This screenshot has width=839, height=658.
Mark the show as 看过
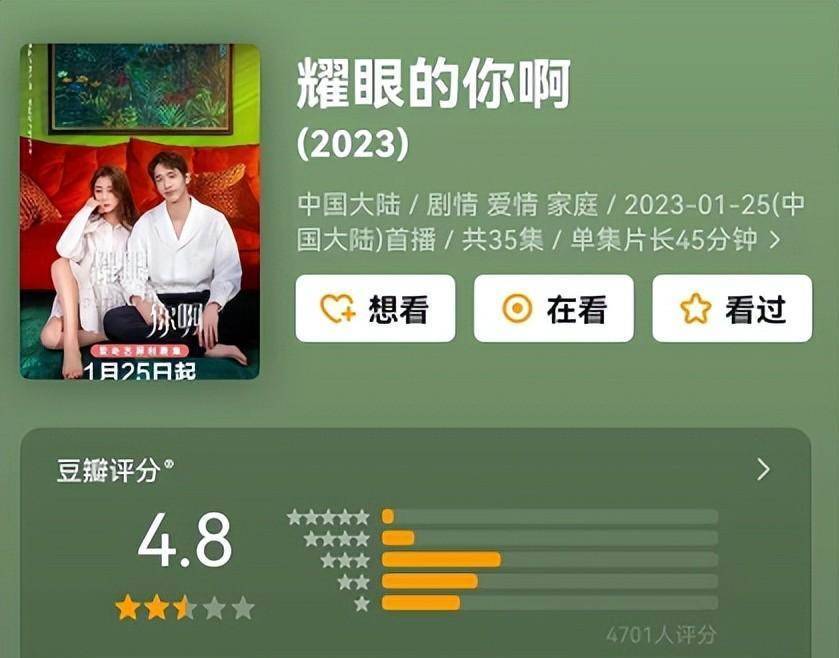(x=732, y=309)
